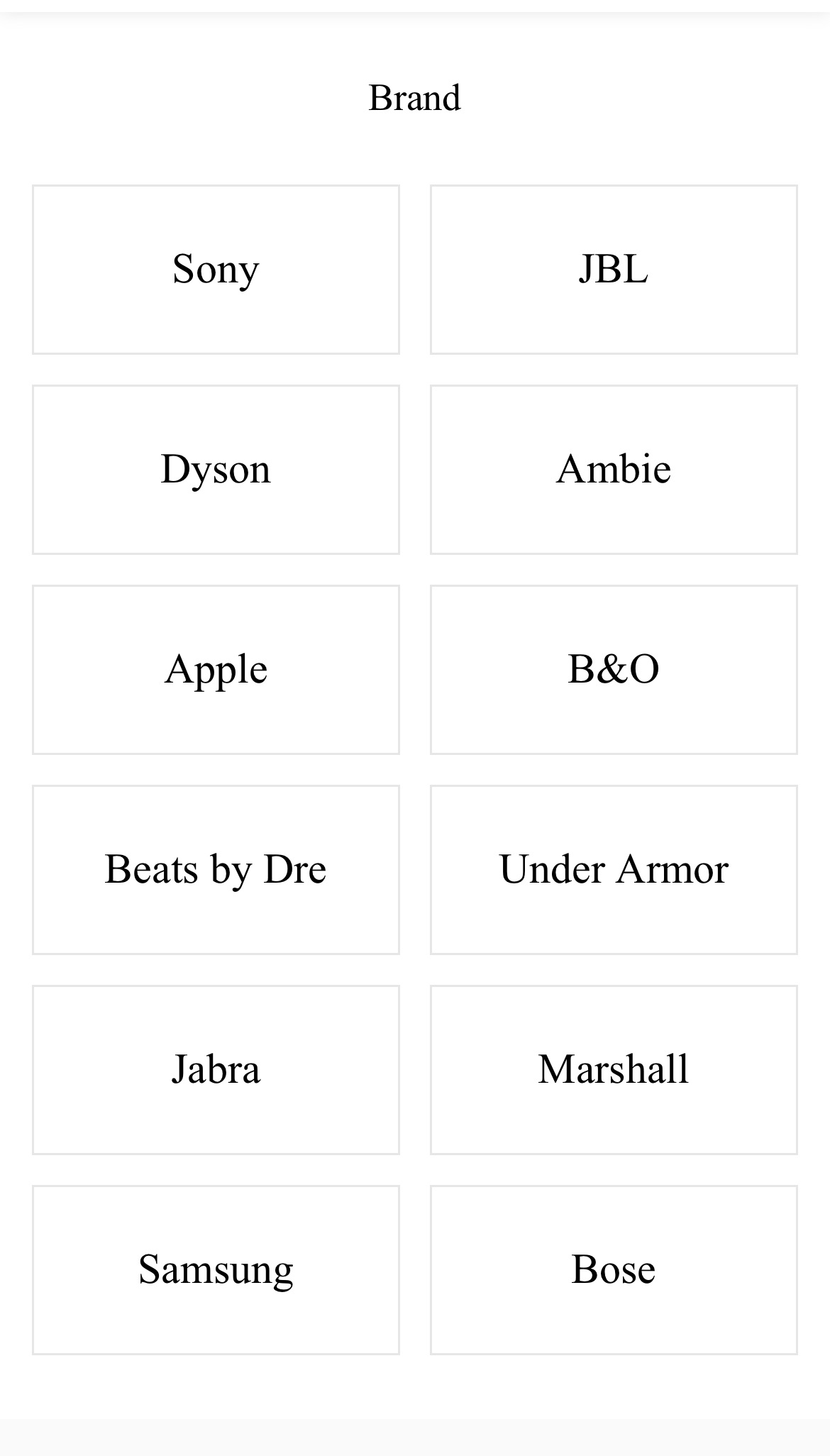830x1456 pixels.
Task: Pick Bose from the brand list
Action: 614,1270
